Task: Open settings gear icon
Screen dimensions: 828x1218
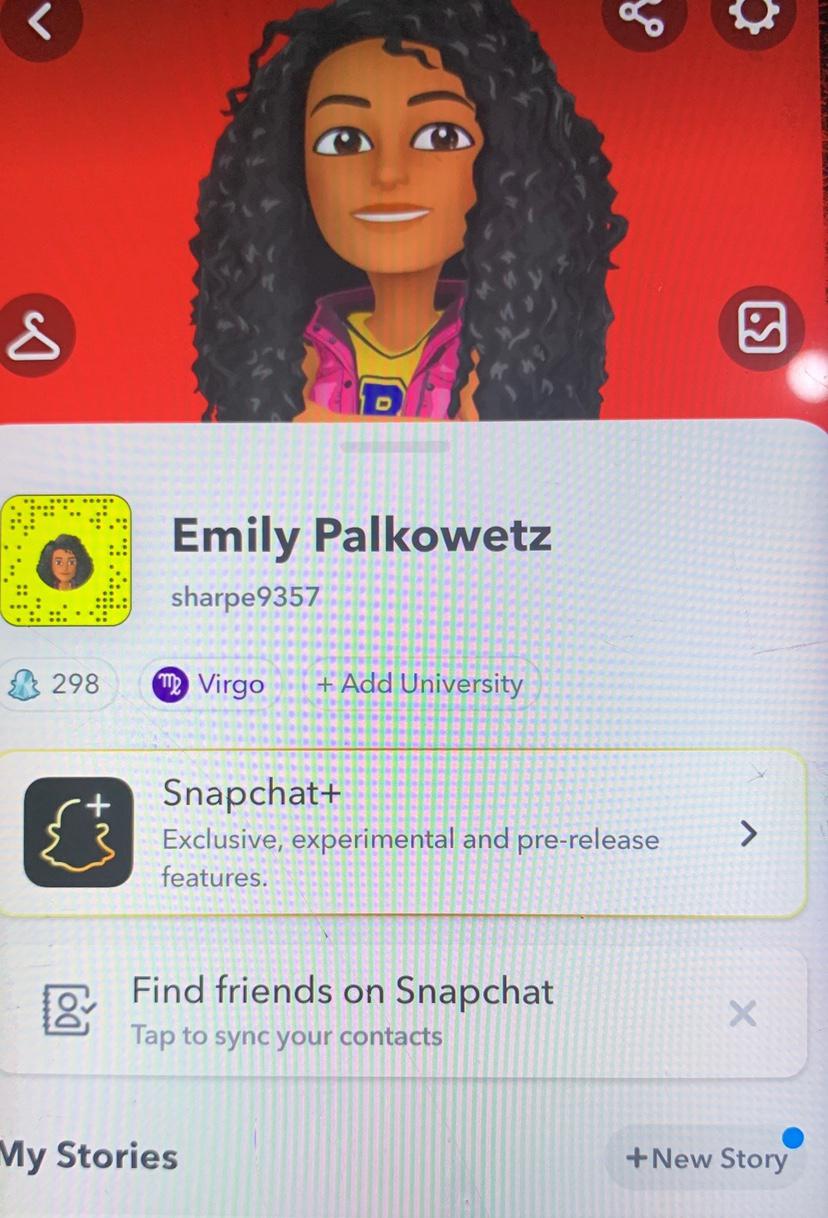Action: 751,16
